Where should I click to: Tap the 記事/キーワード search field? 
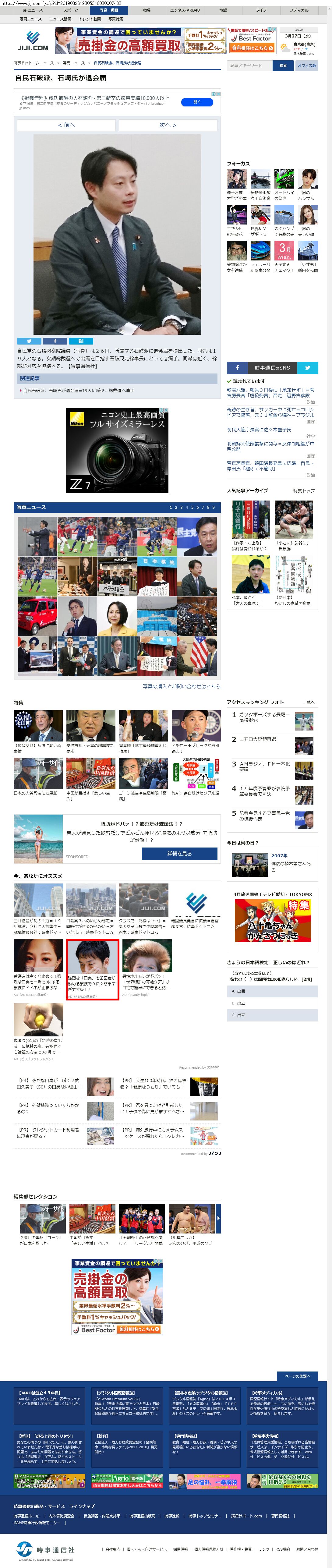249,65
